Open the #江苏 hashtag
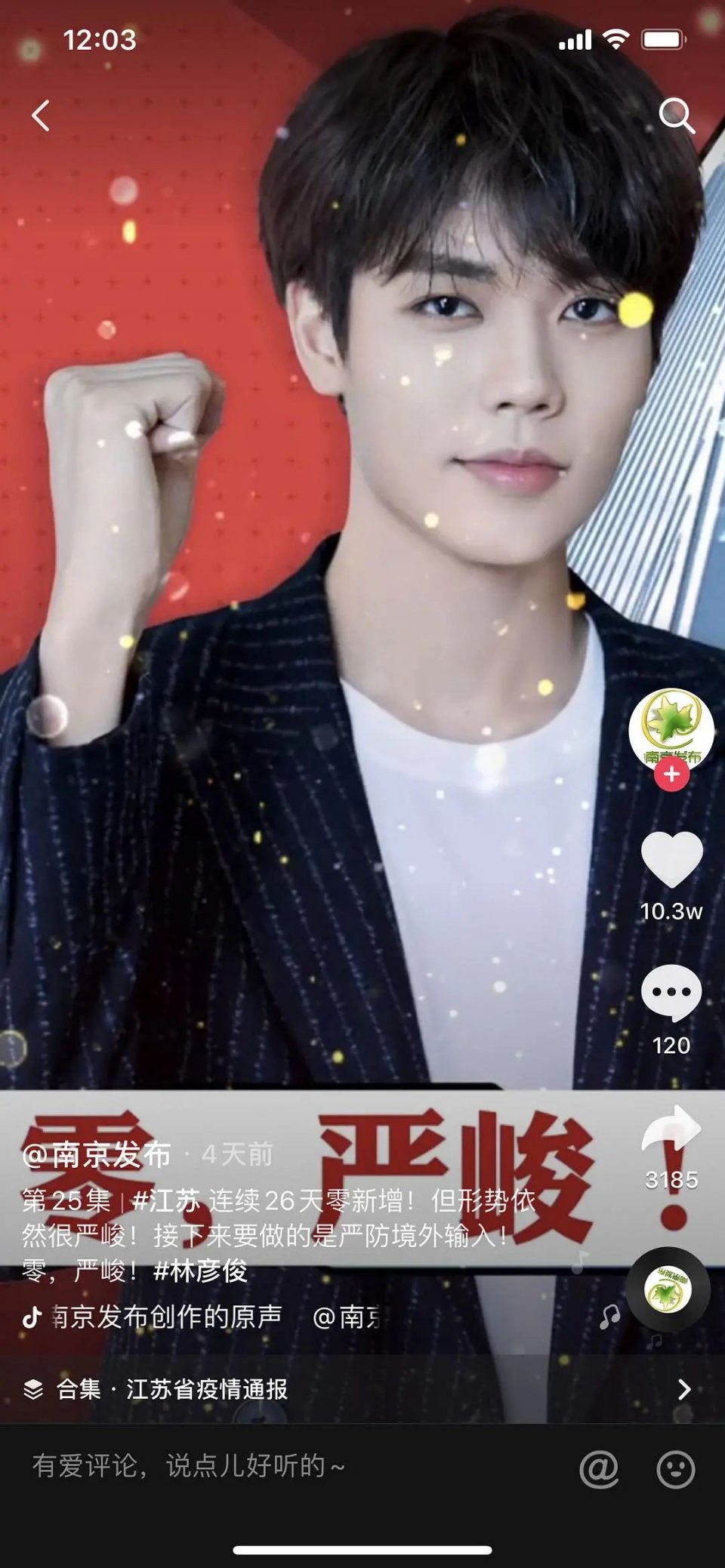Screen dimensions: 725x1568 tap(165, 1200)
